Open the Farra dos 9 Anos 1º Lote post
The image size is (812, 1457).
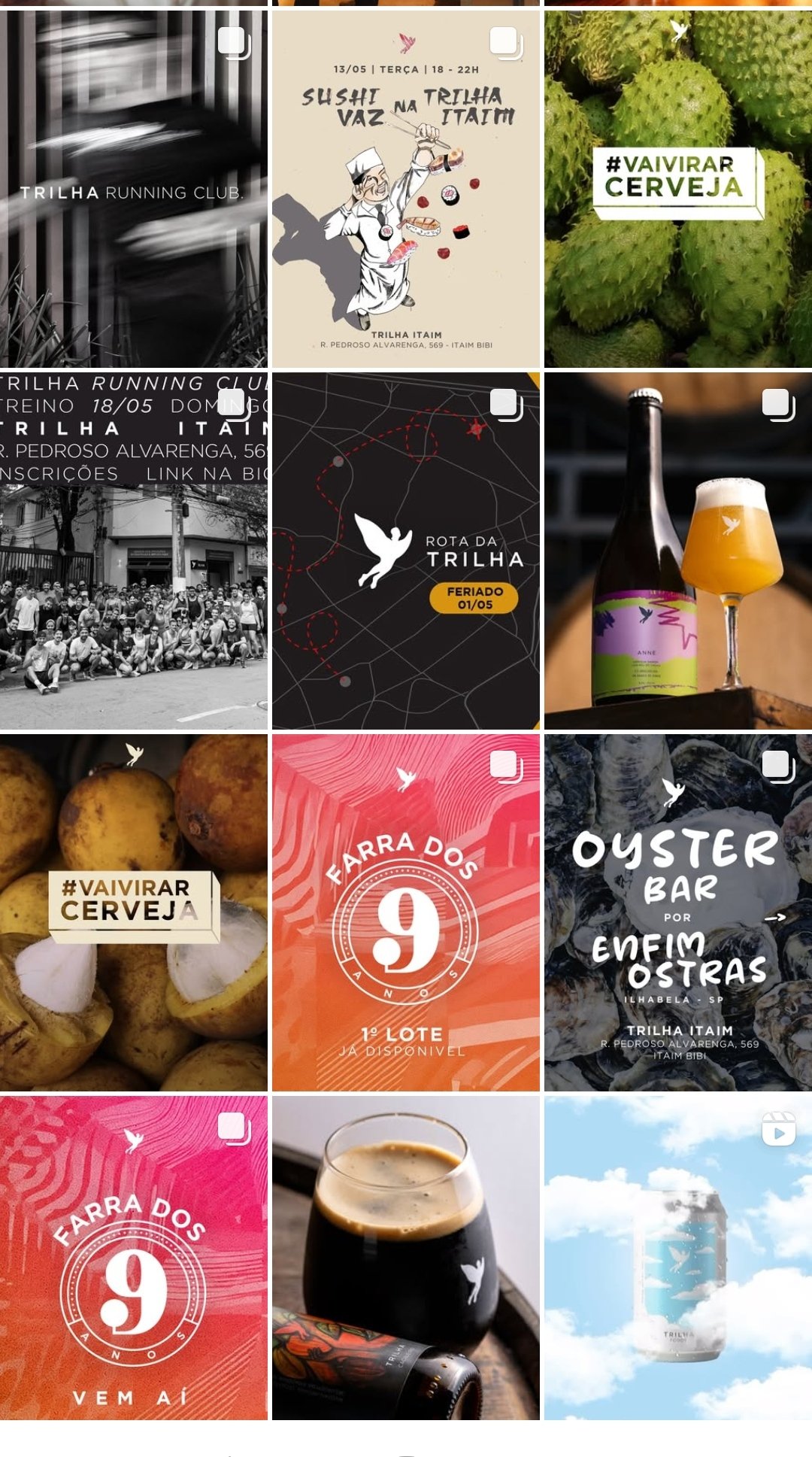[x=406, y=912]
